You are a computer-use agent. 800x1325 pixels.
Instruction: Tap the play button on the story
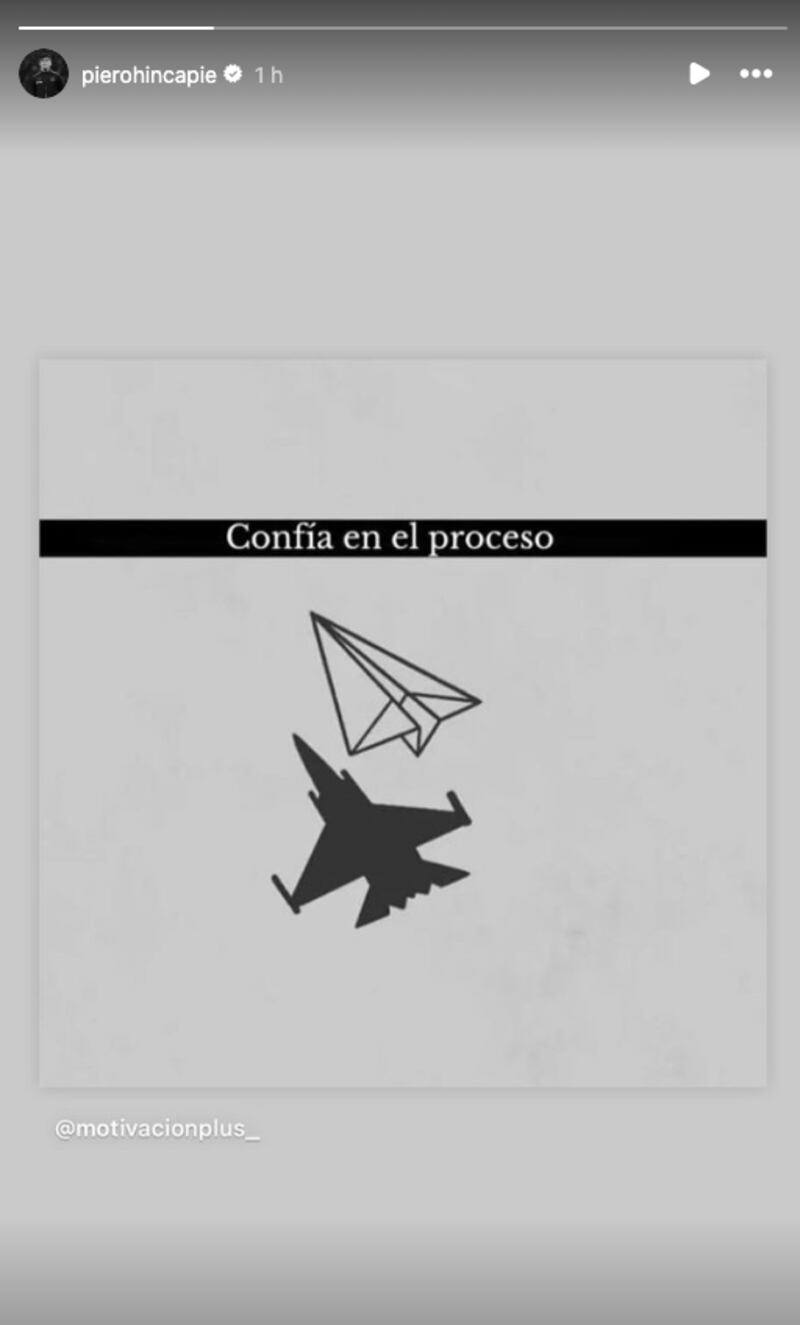[x=699, y=74]
